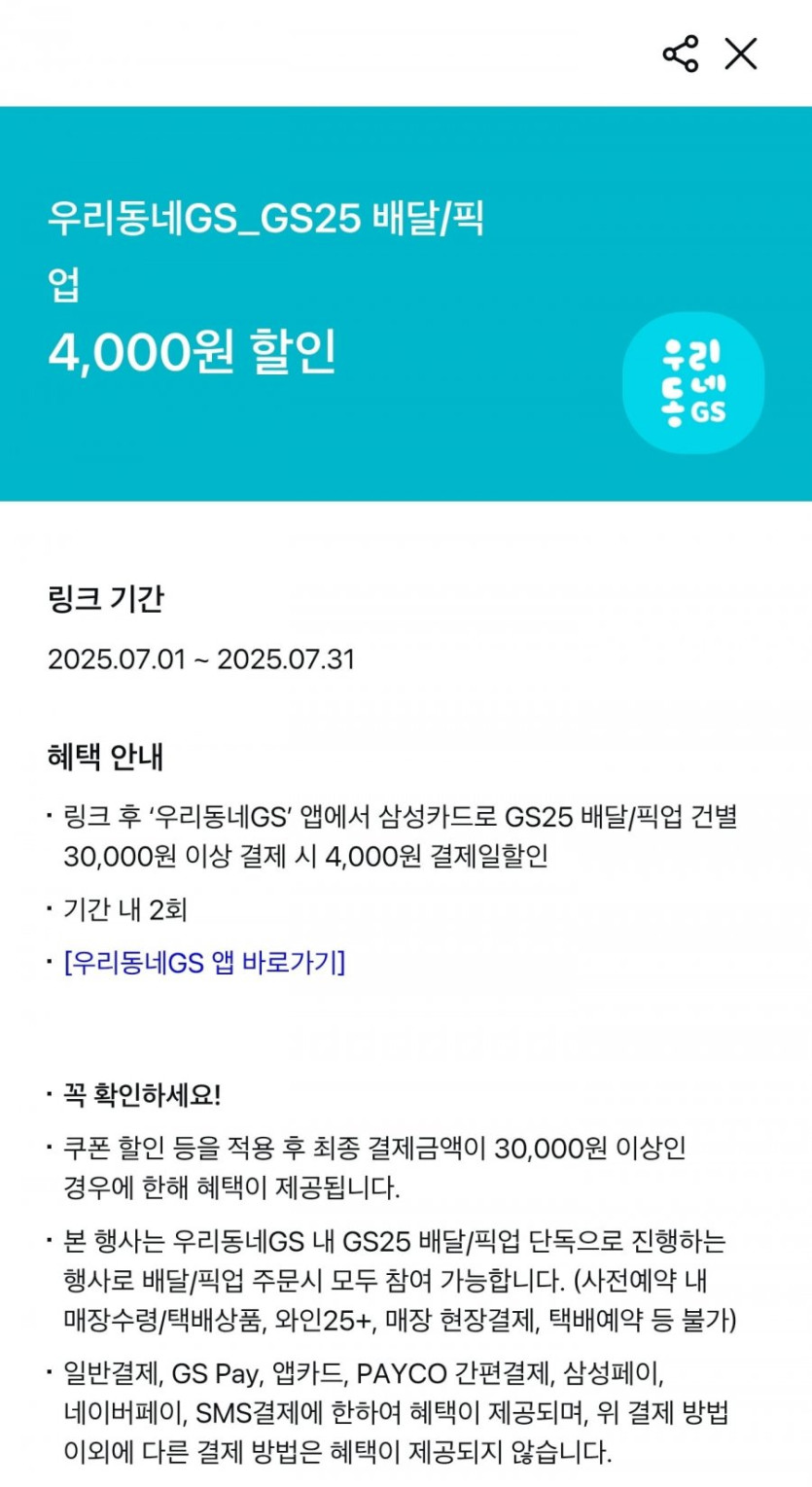Close the benefit detail page
The height and width of the screenshot is (1487, 812).
pos(741,53)
